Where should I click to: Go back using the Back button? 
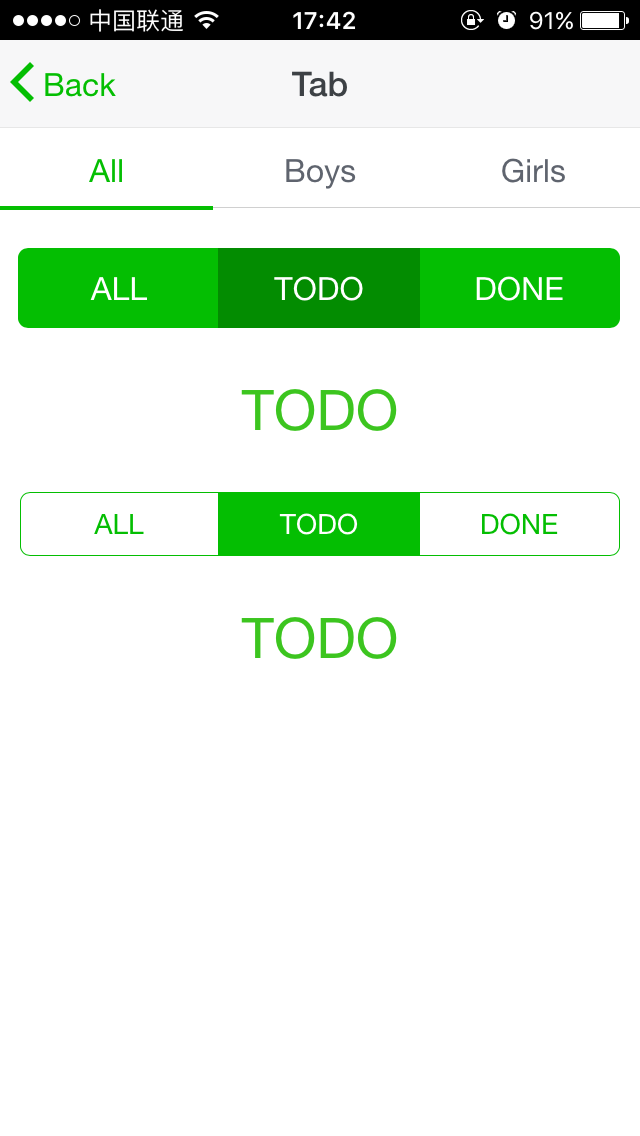[63, 85]
